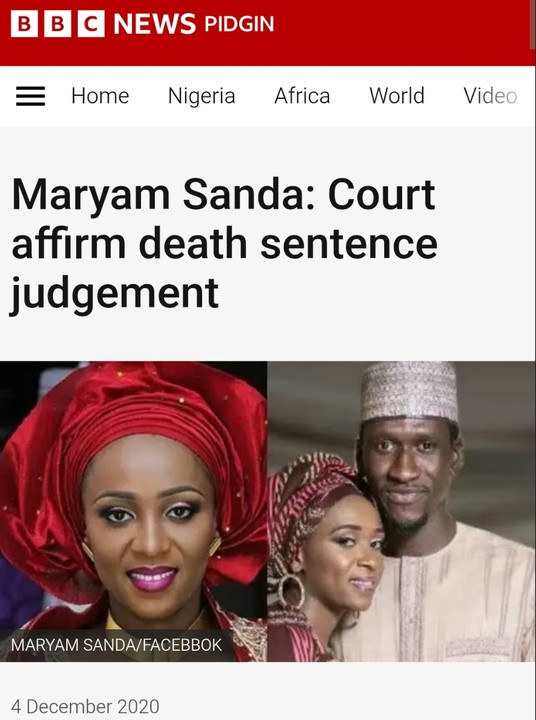Open the Nigeria section
Image resolution: width=536 pixels, height=720 pixels.
(x=202, y=96)
